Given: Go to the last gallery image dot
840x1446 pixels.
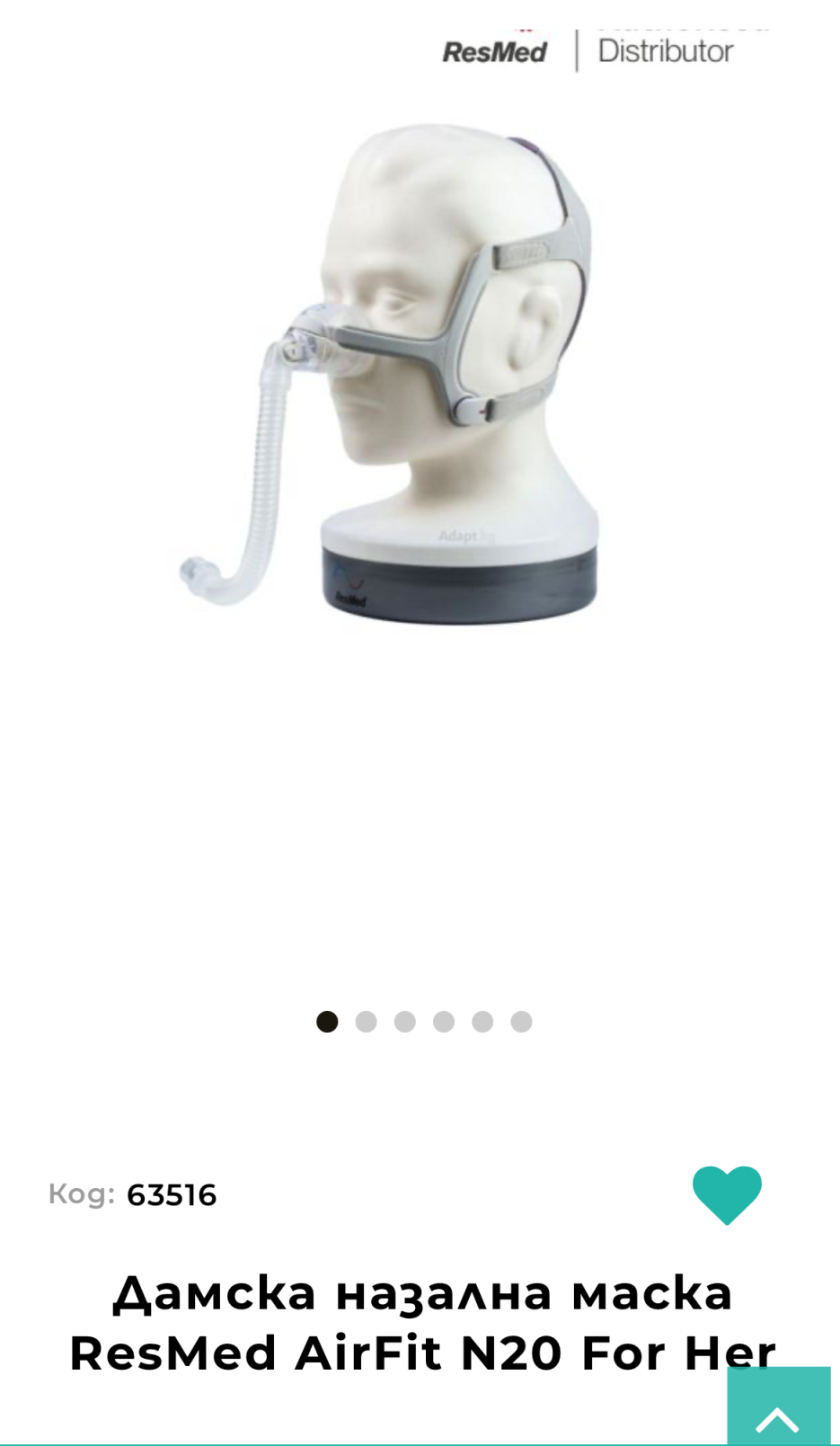Looking at the screenshot, I should (x=521, y=1022).
